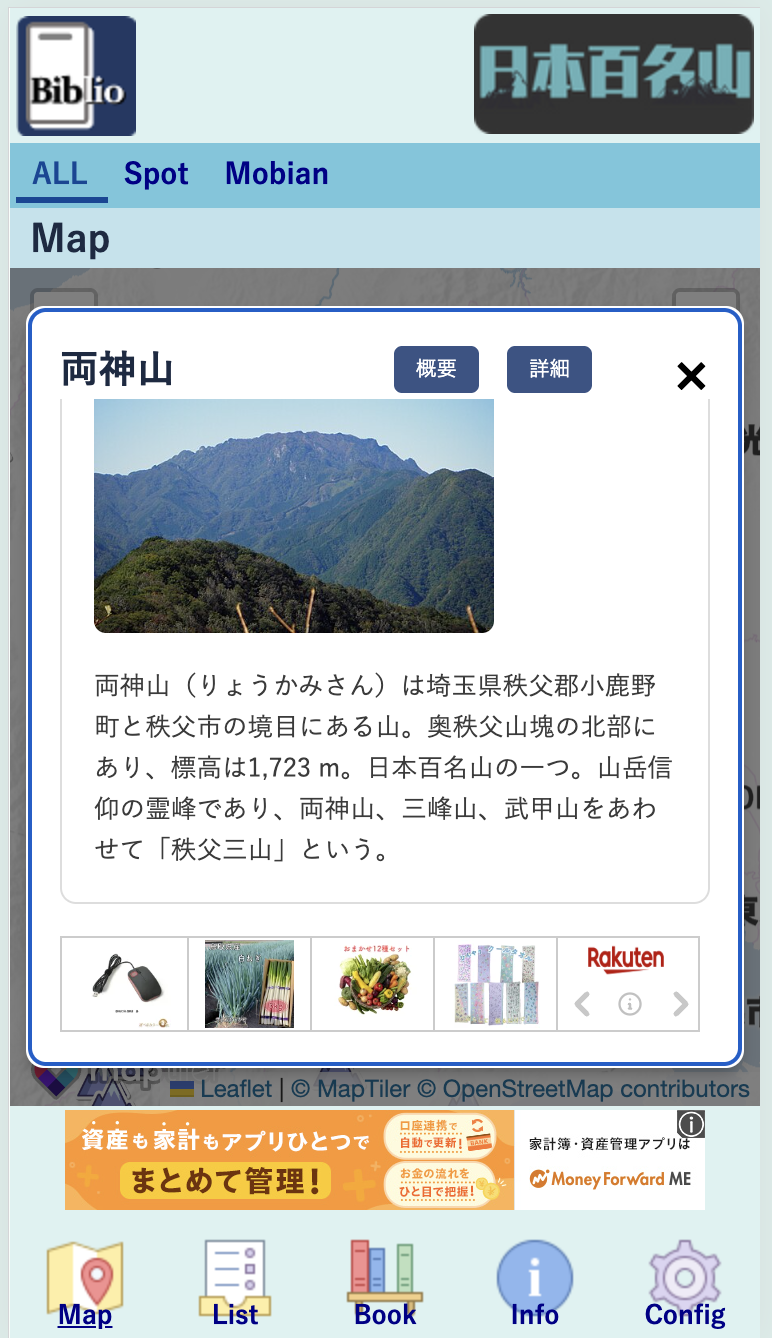
Task: Open the green onion Rakuten ad
Action: click(x=249, y=984)
